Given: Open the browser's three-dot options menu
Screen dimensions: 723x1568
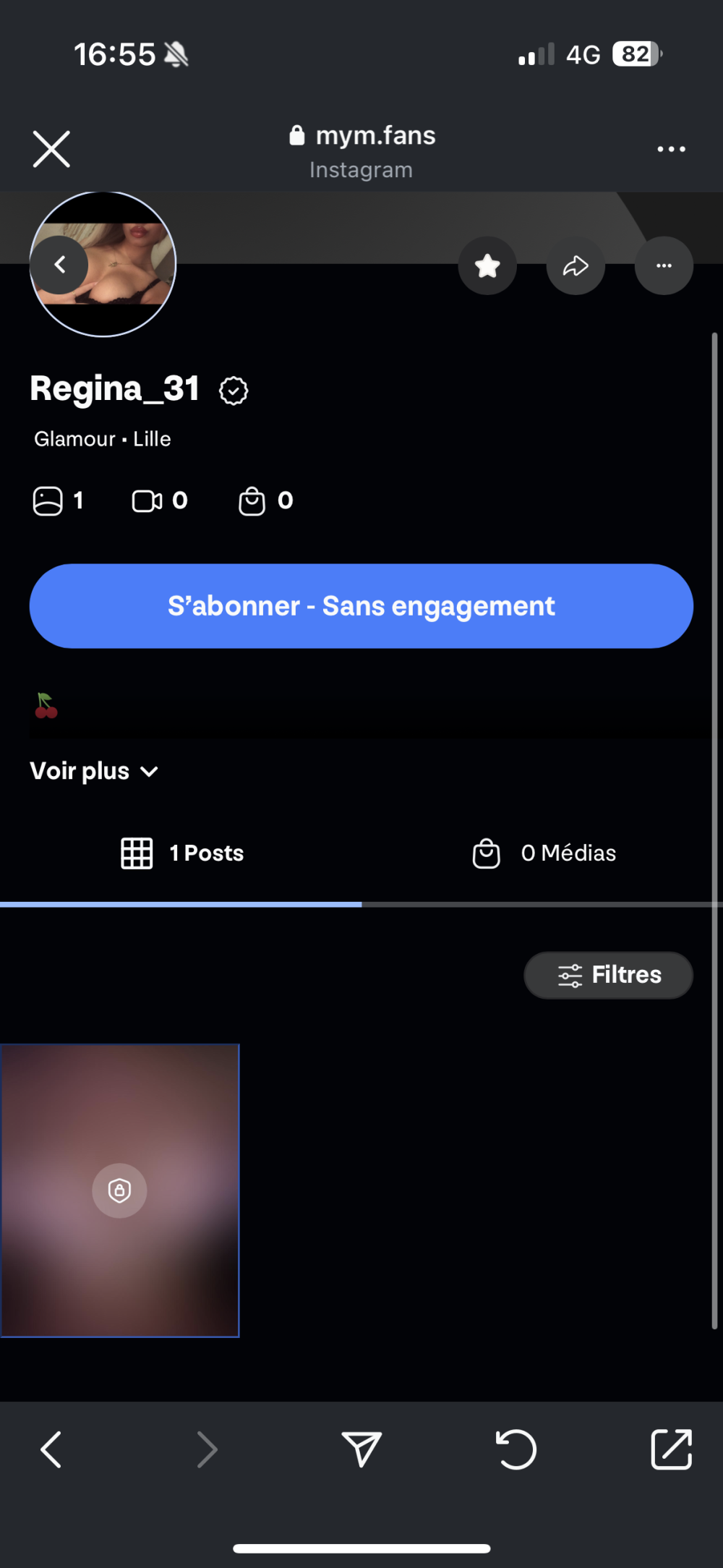Looking at the screenshot, I should pyautogui.click(x=671, y=149).
